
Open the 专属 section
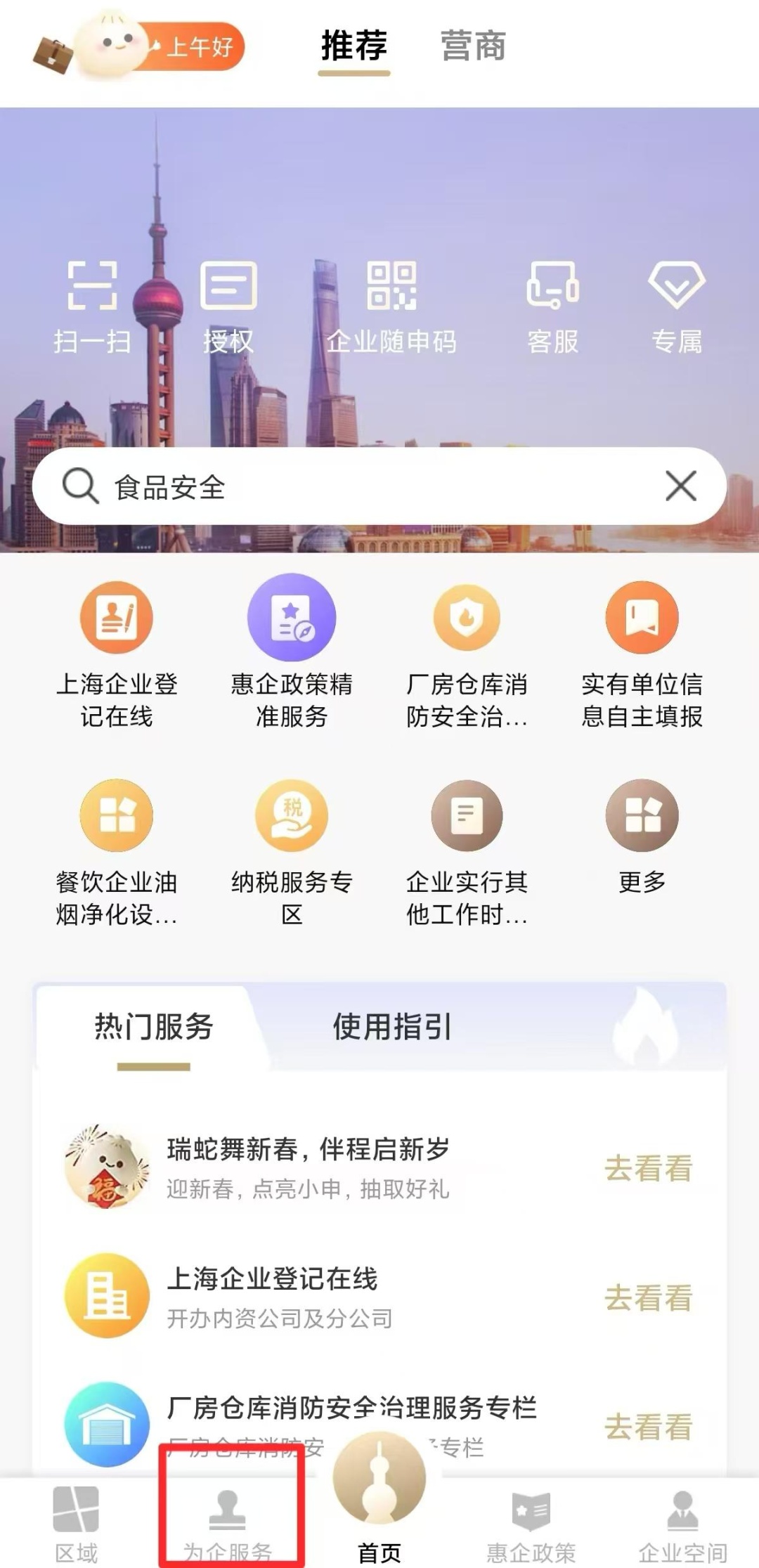click(676, 306)
